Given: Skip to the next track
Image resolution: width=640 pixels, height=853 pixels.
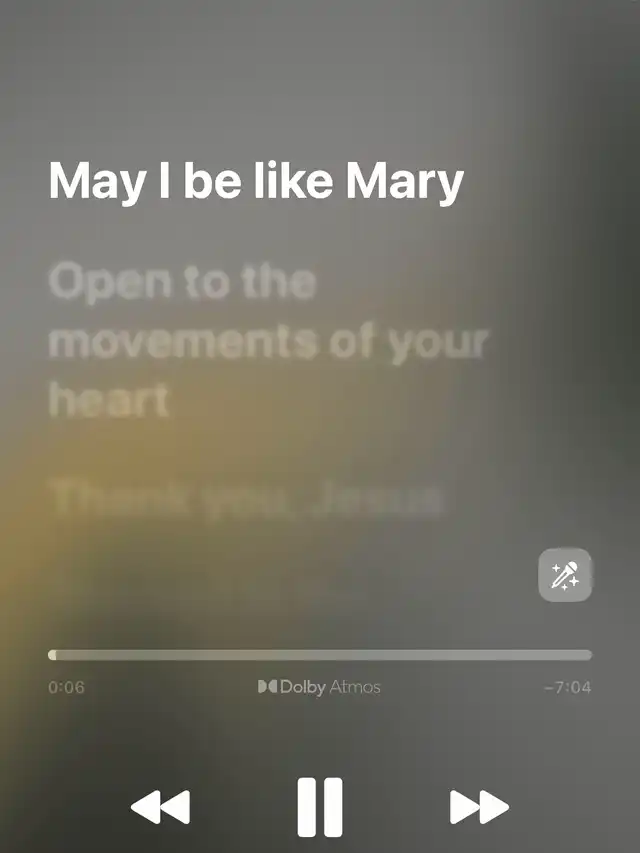Looking at the screenshot, I should click(x=479, y=806).
